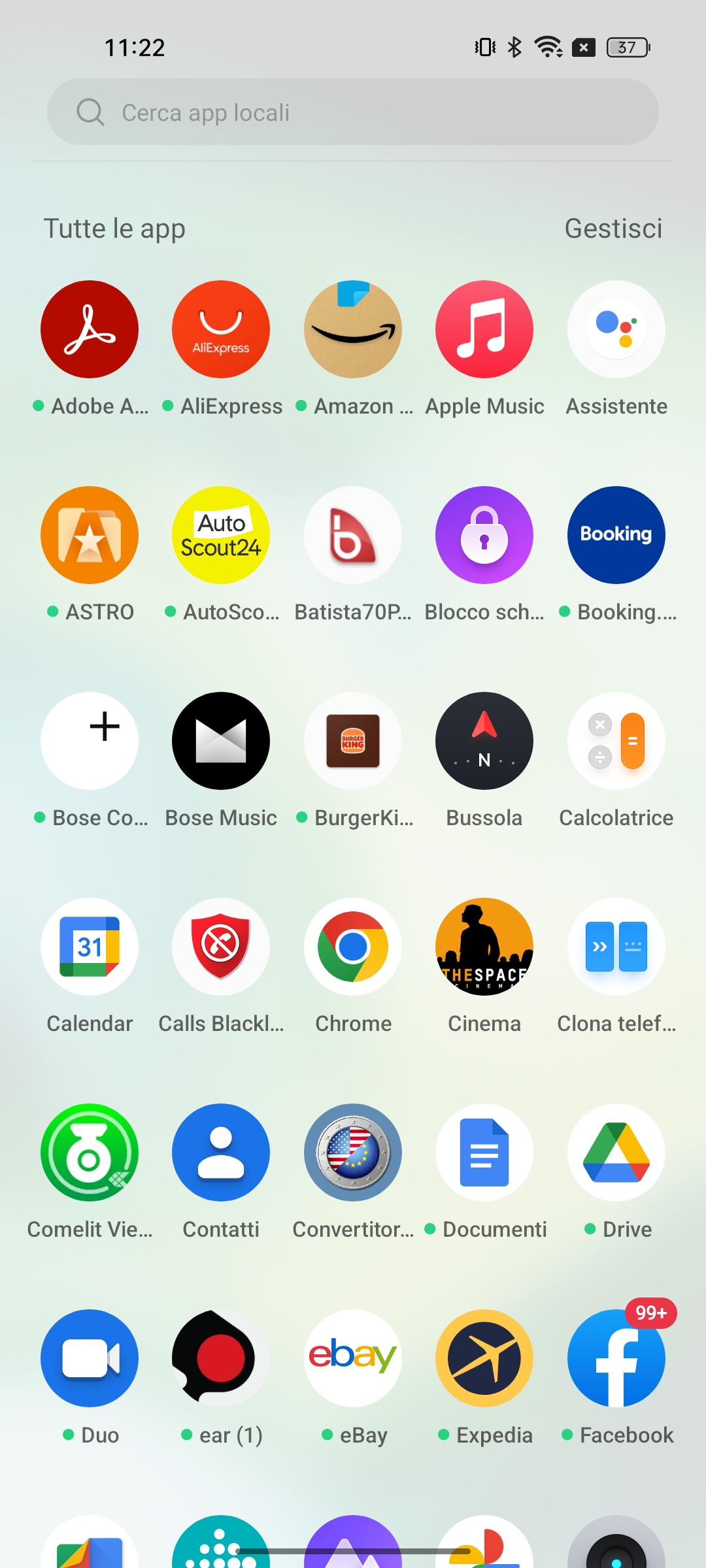
Task: Launch the Expedia travel app
Action: 484,1358
